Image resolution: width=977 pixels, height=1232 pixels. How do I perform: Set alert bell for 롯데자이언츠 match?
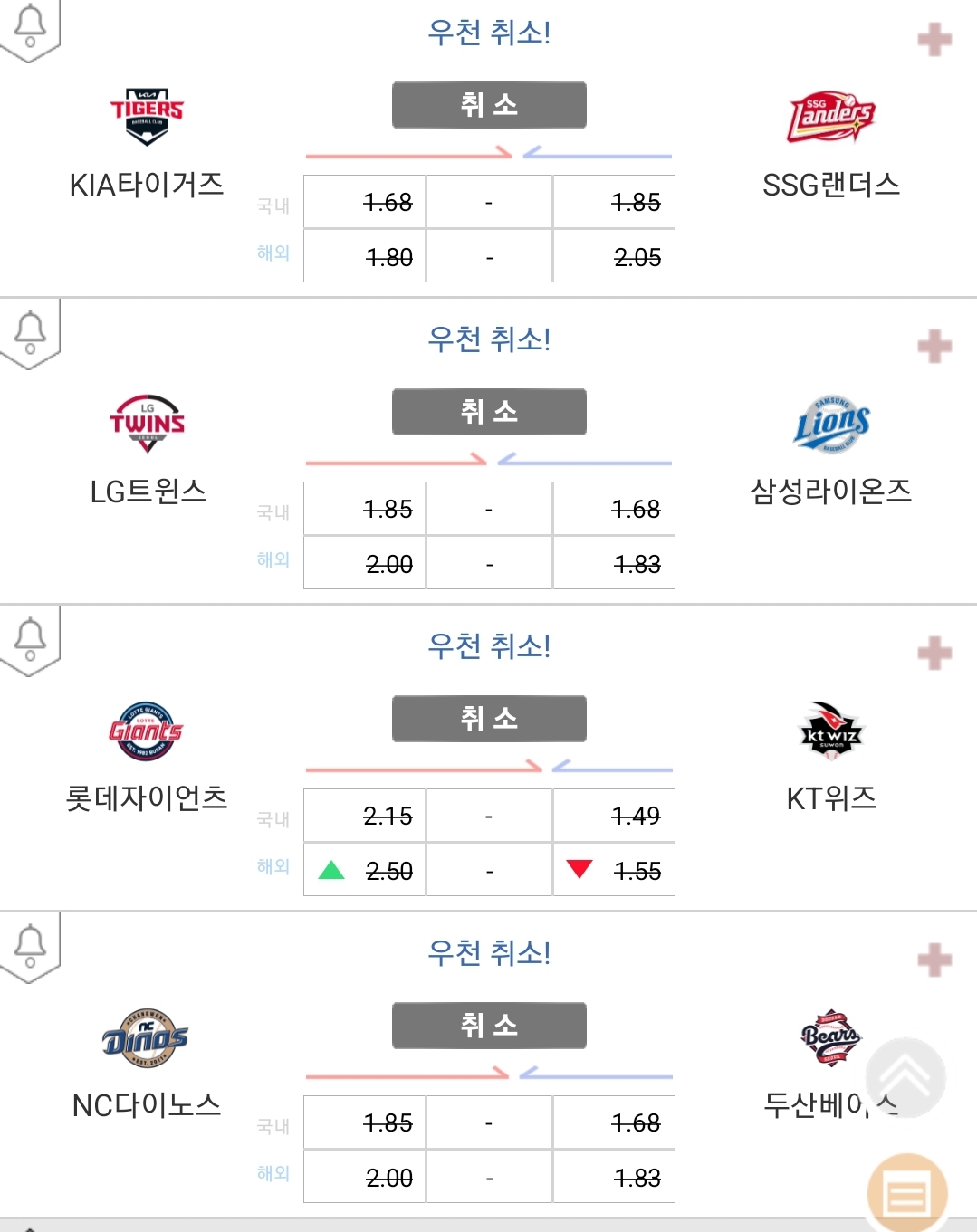[30, 638]
